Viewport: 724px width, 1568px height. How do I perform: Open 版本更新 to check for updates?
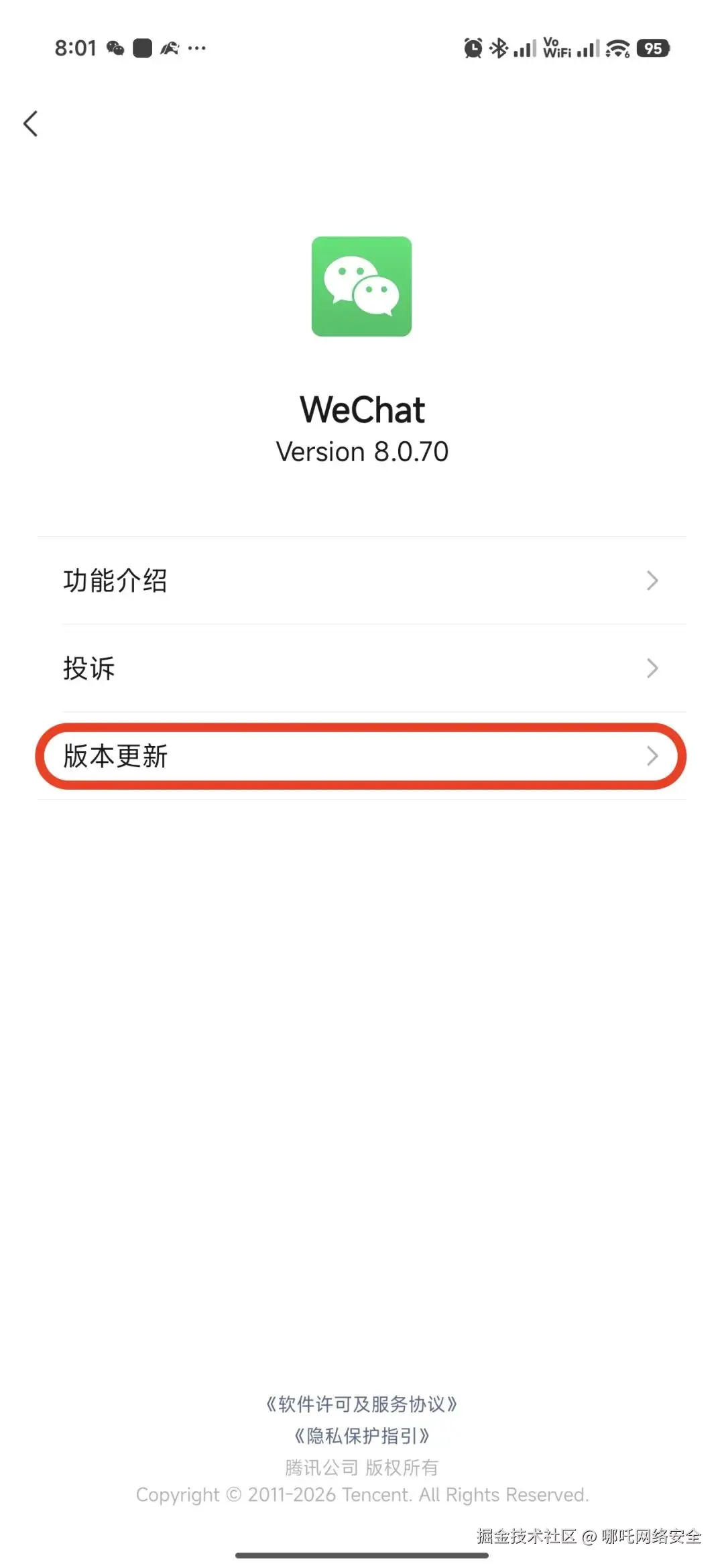coord(362,756)
